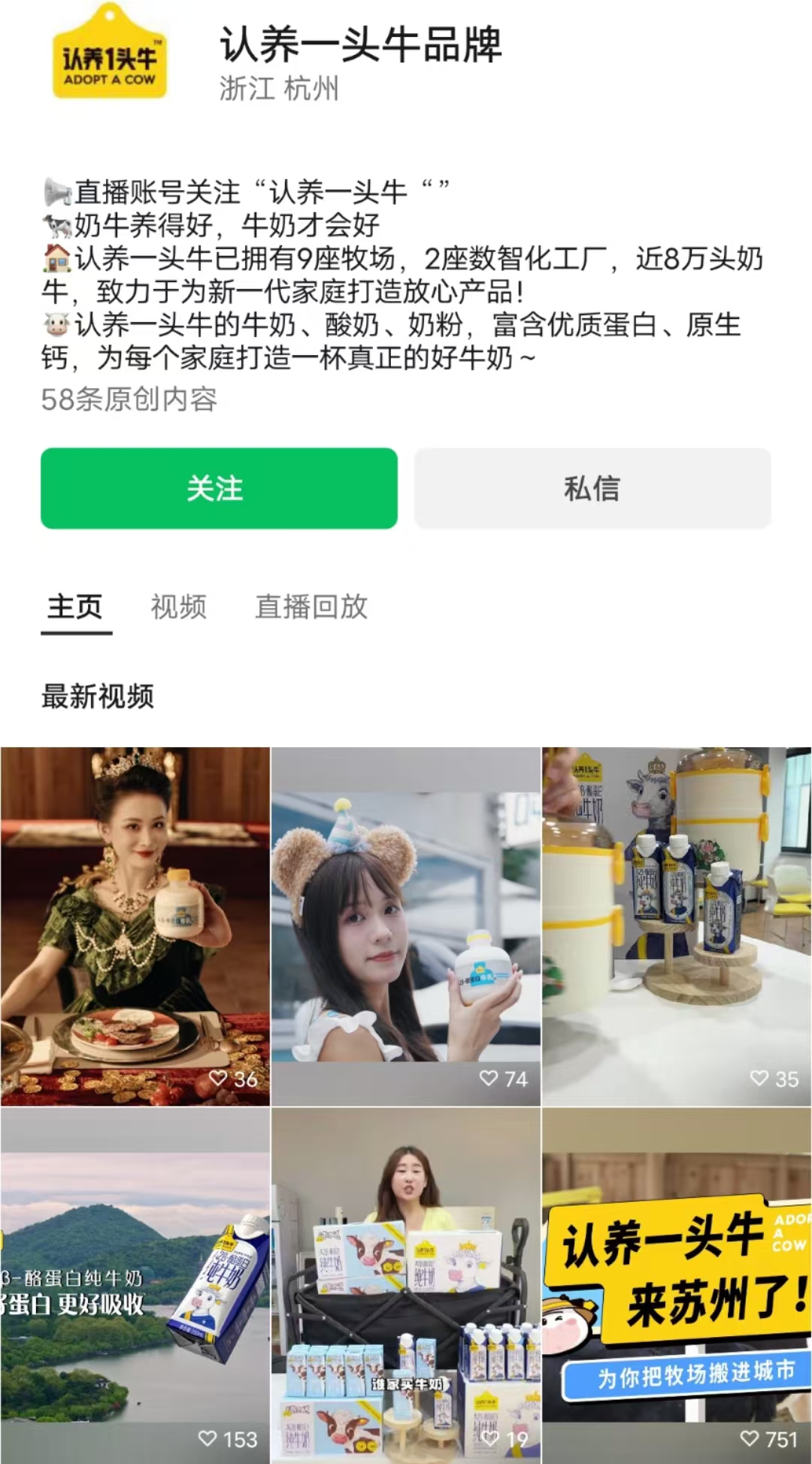Viewport: 812px width, 1464px height.
Task: Select the 主页 tab
Action: 75,606
